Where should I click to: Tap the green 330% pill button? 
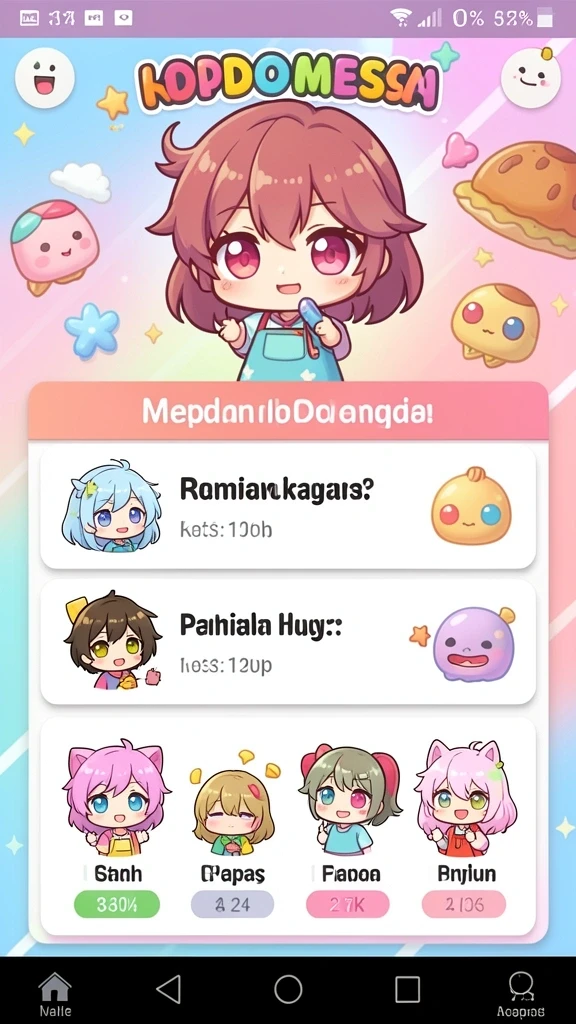tap(117, 904)
